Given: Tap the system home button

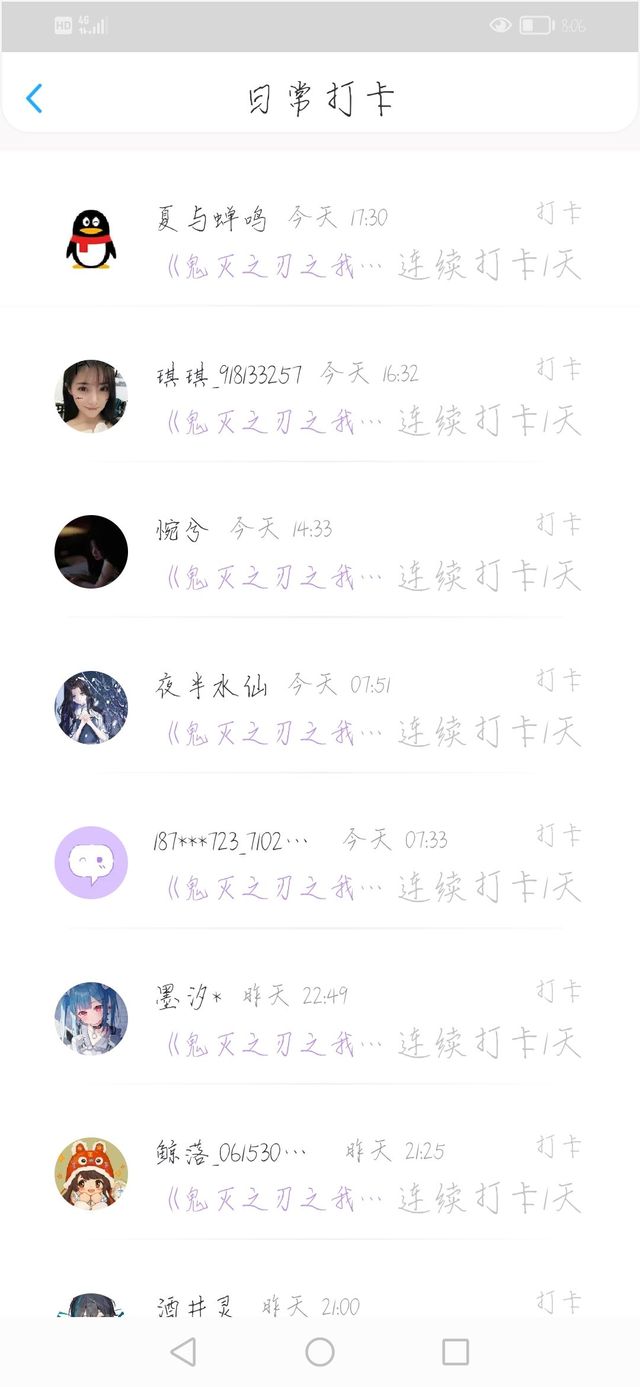Looking at the screenshot, I should [320, 1352].
